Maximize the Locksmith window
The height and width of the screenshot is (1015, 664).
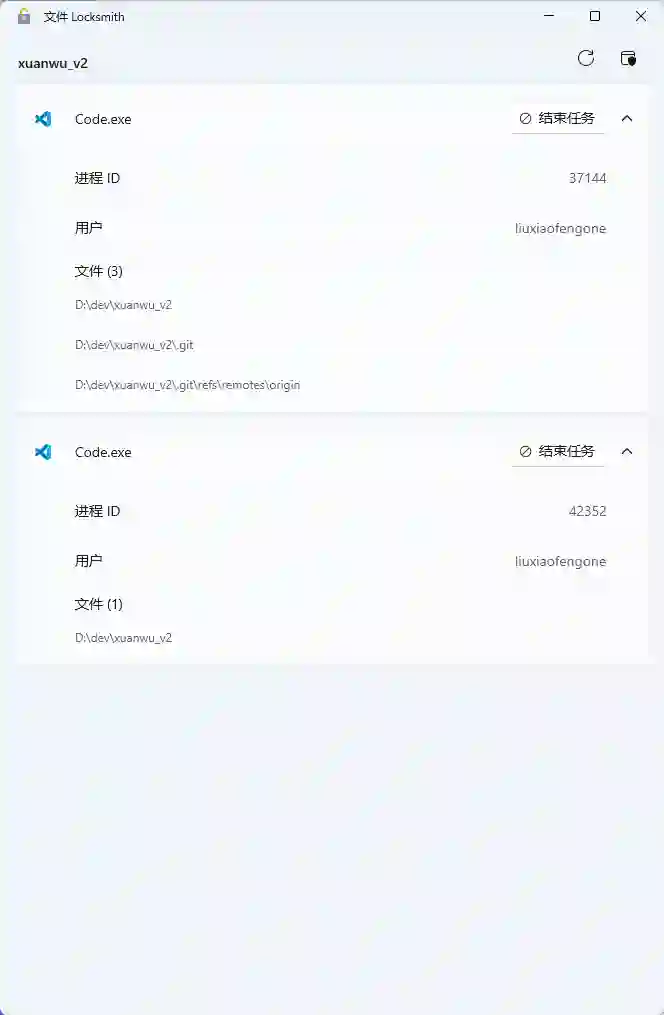click(x=595, y=16)
